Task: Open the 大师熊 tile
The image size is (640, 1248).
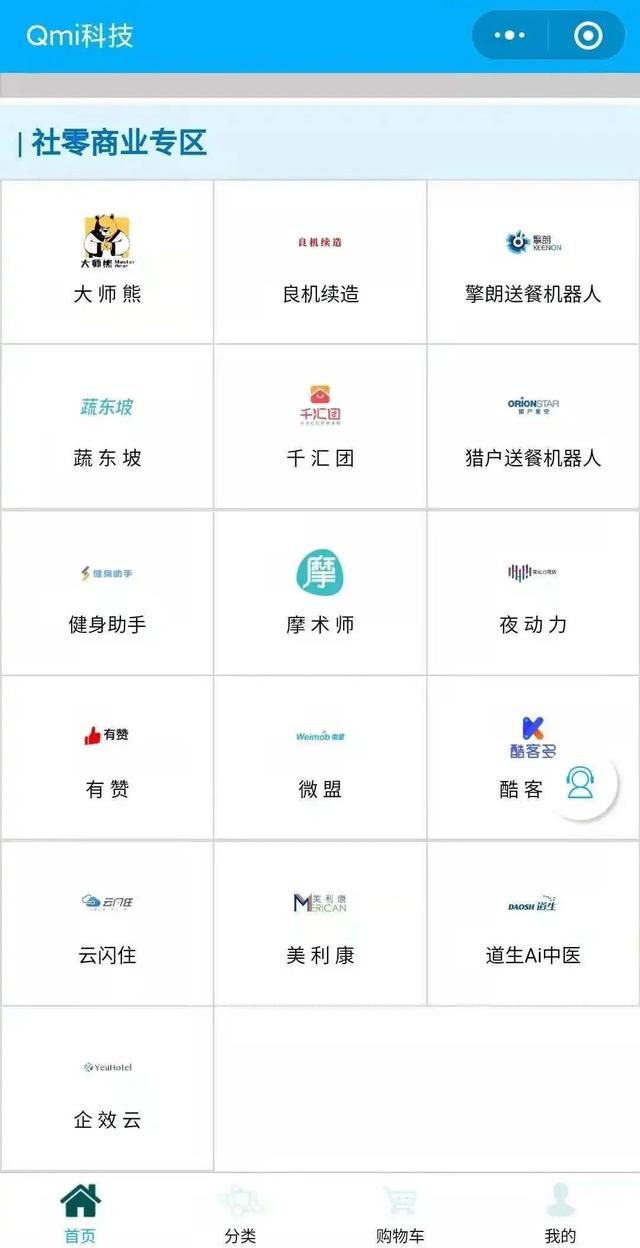Action: coord(107,263)
